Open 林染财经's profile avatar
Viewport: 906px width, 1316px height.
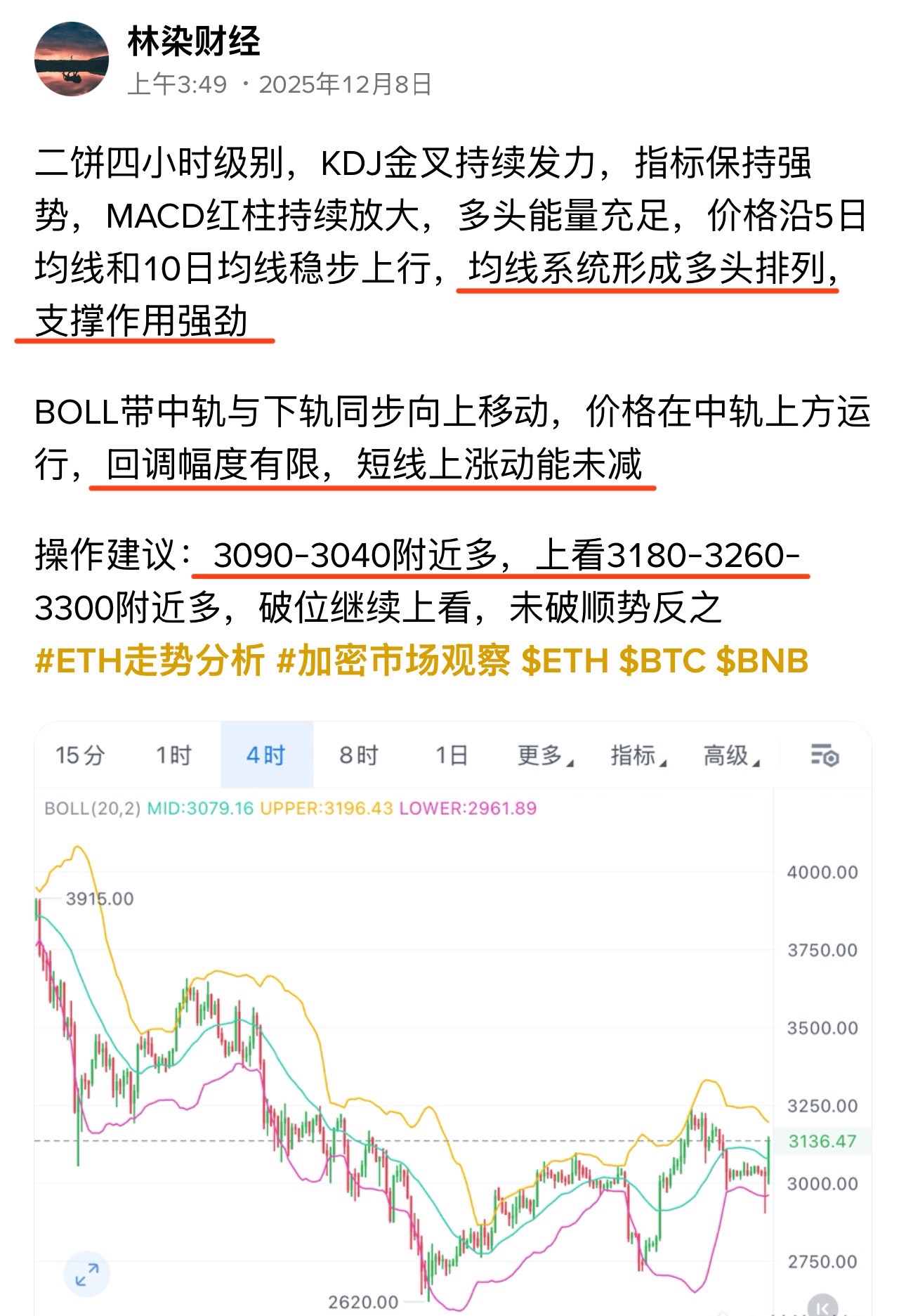point(72,60)
